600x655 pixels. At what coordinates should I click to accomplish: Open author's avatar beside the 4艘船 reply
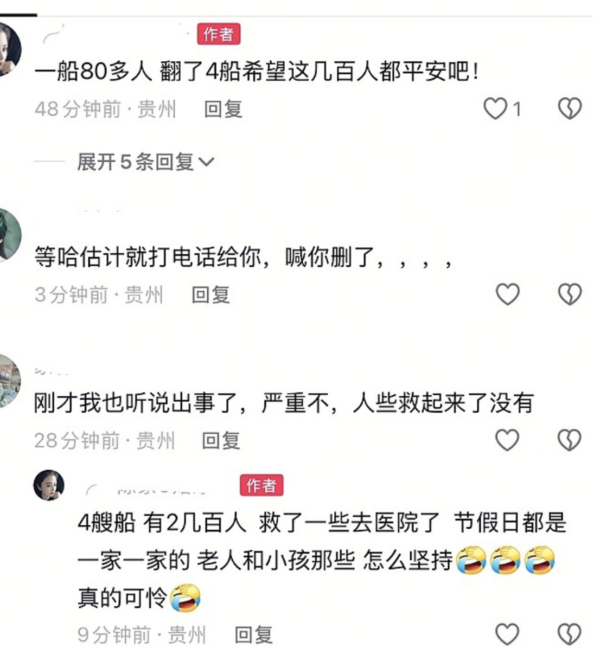(49, 486)
